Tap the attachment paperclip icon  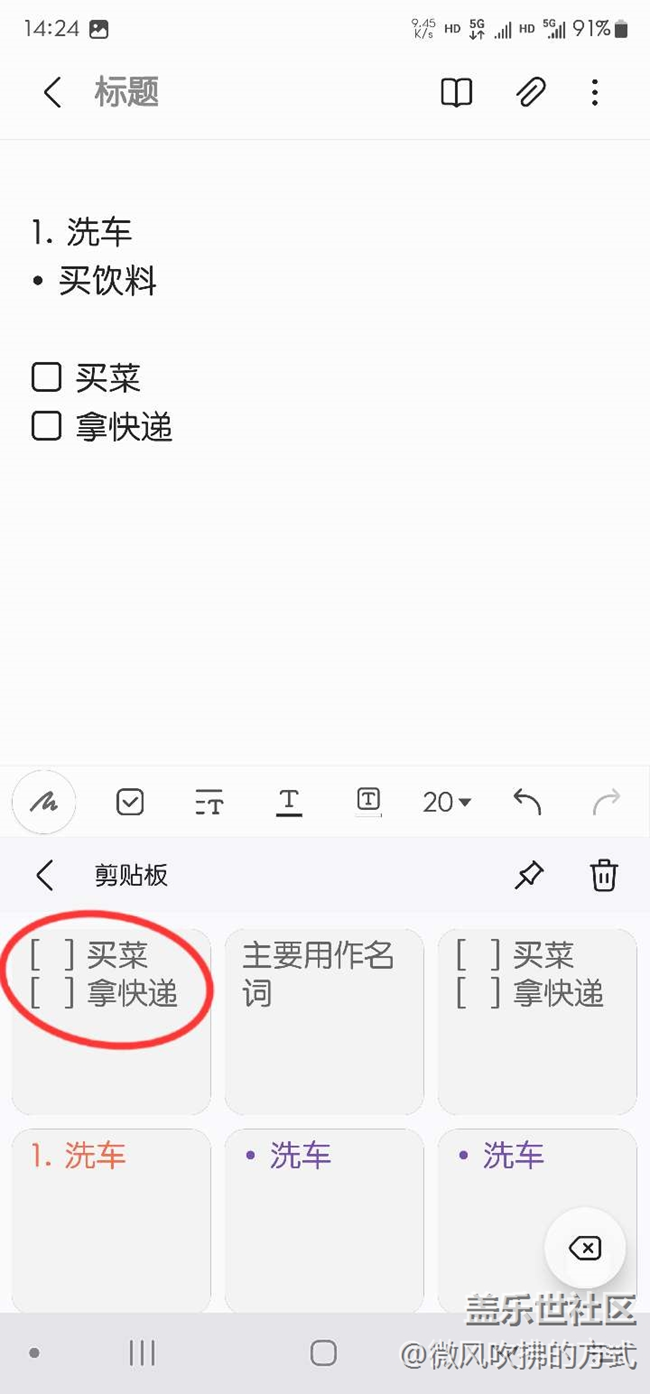tap(530, 93)
